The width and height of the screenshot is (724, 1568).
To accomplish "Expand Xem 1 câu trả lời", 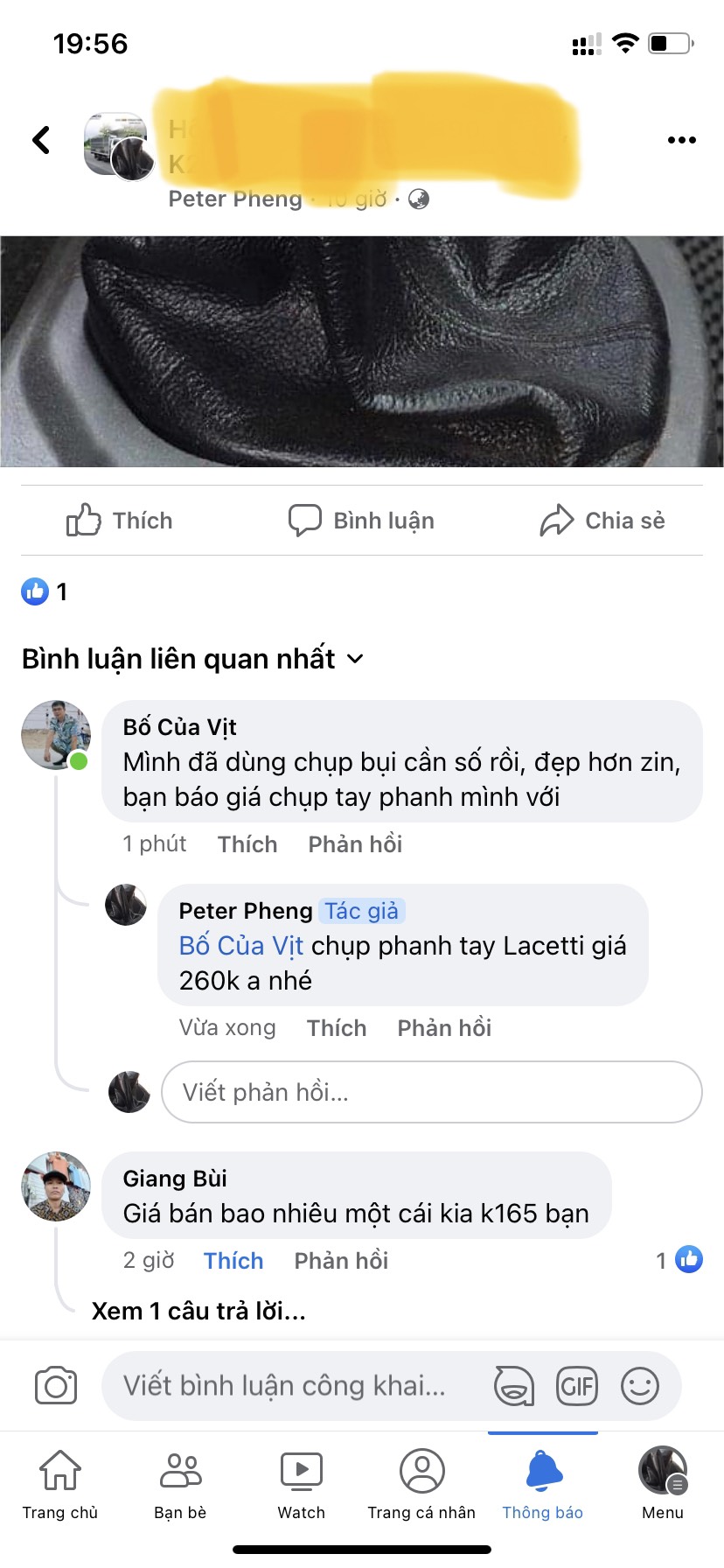I will pyautogui.click(x=198, y=1312).
